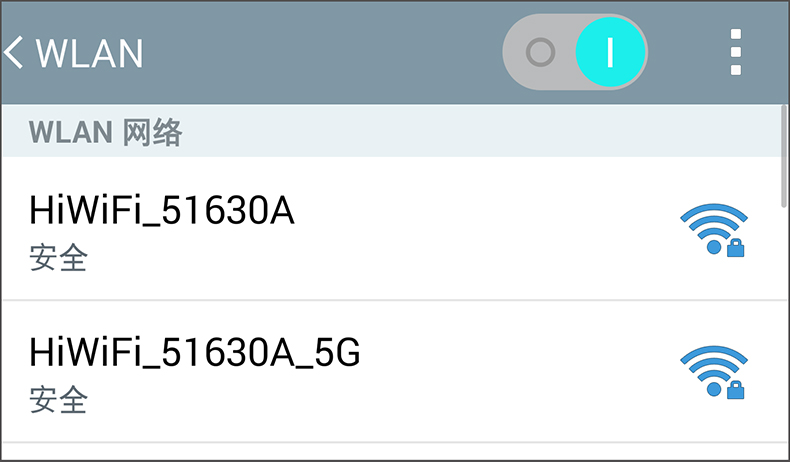This screenshot has width=790, height=462.
Task: Go back from the WLAN screen
Action: point(16,53)
